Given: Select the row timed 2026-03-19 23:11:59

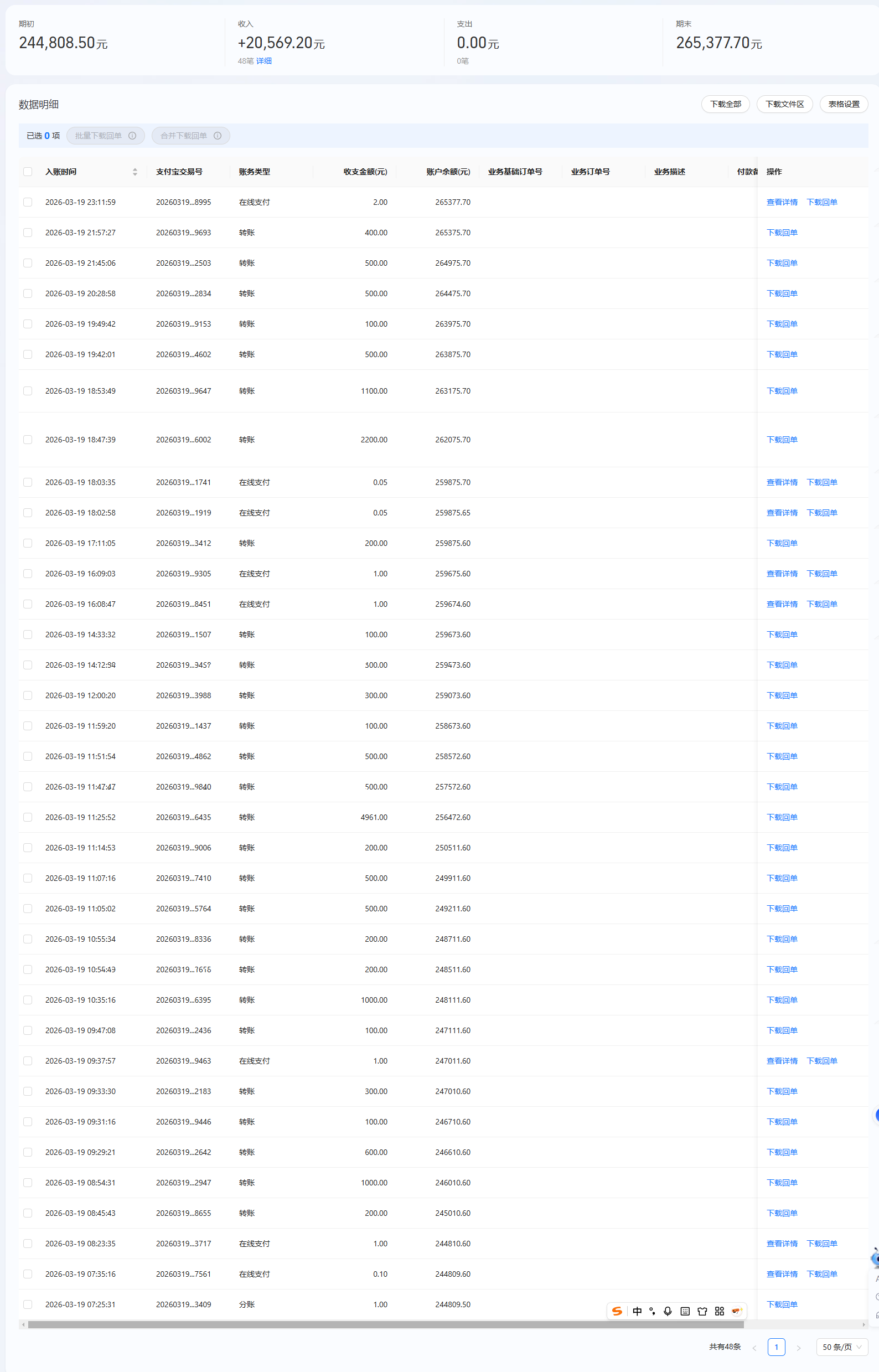Looking at the screenshot, I should (x=27, y=202).
